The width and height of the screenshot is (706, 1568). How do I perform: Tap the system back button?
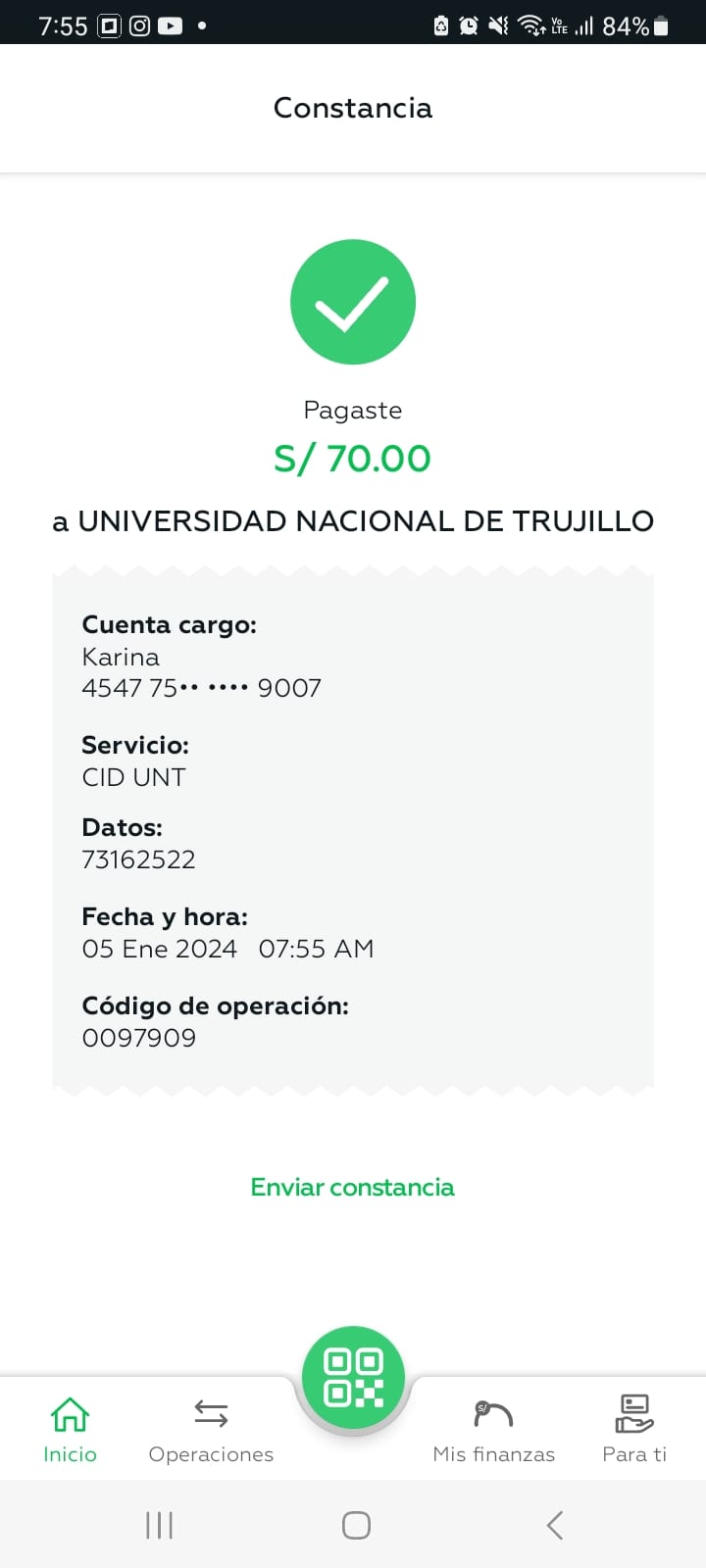pyautogui.click(x=555, y=1525)
